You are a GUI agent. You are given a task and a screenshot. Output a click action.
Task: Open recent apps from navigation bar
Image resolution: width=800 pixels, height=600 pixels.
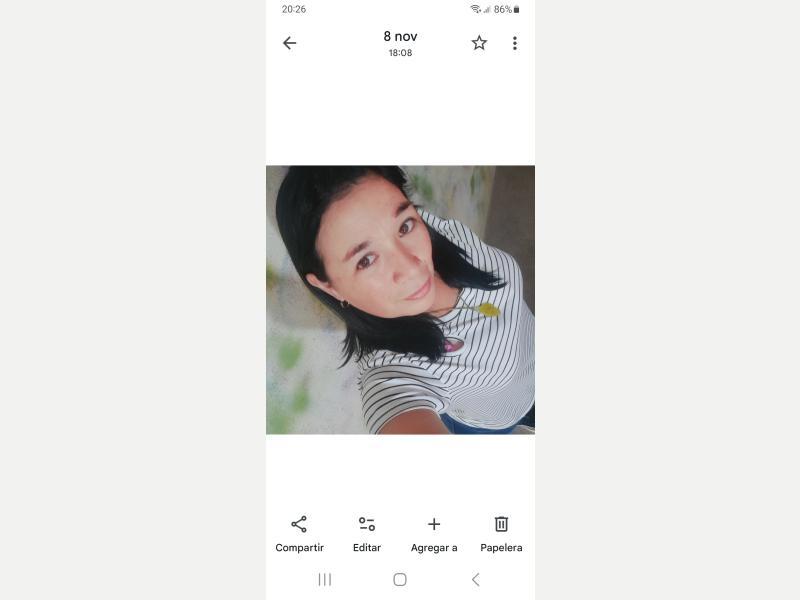[325, 579]
